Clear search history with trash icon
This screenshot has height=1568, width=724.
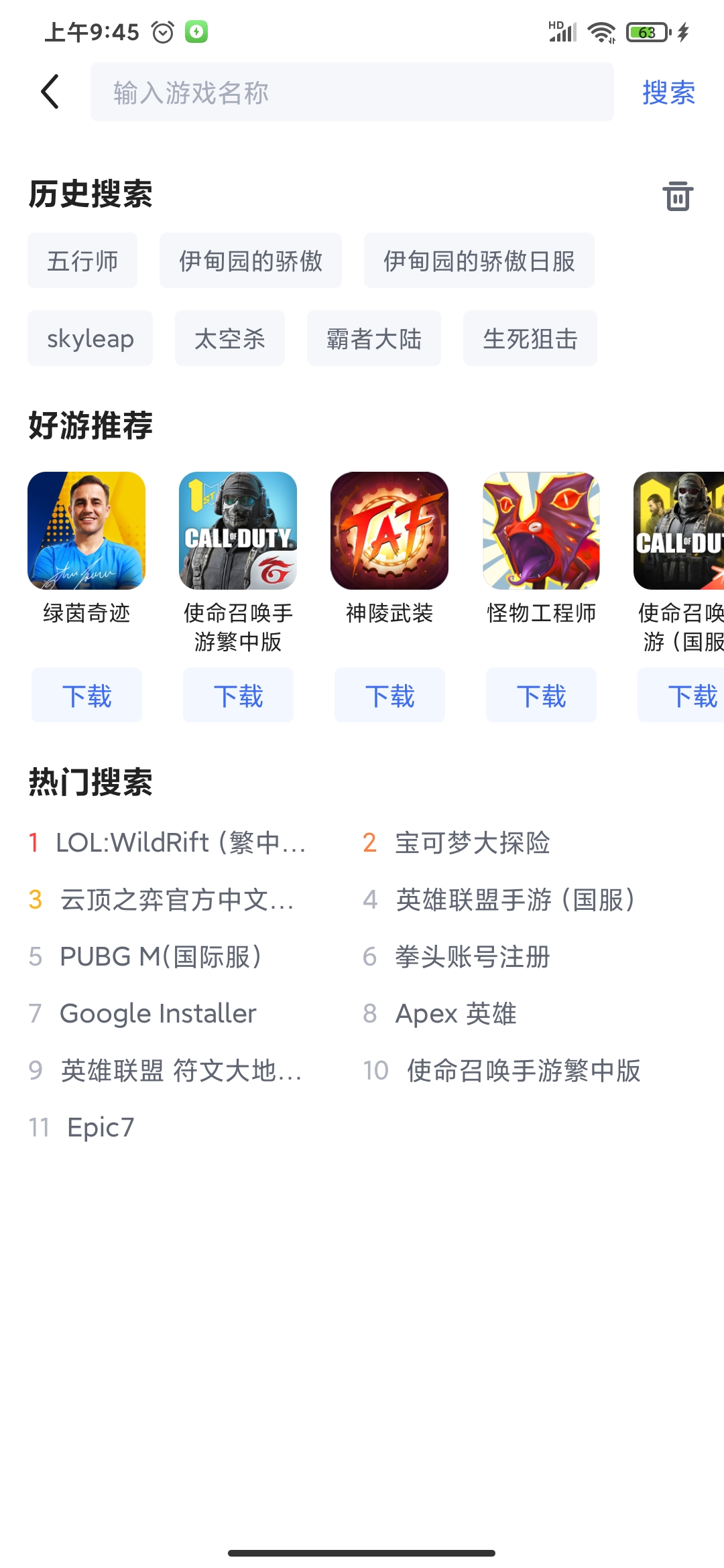[x=678, y=196]
